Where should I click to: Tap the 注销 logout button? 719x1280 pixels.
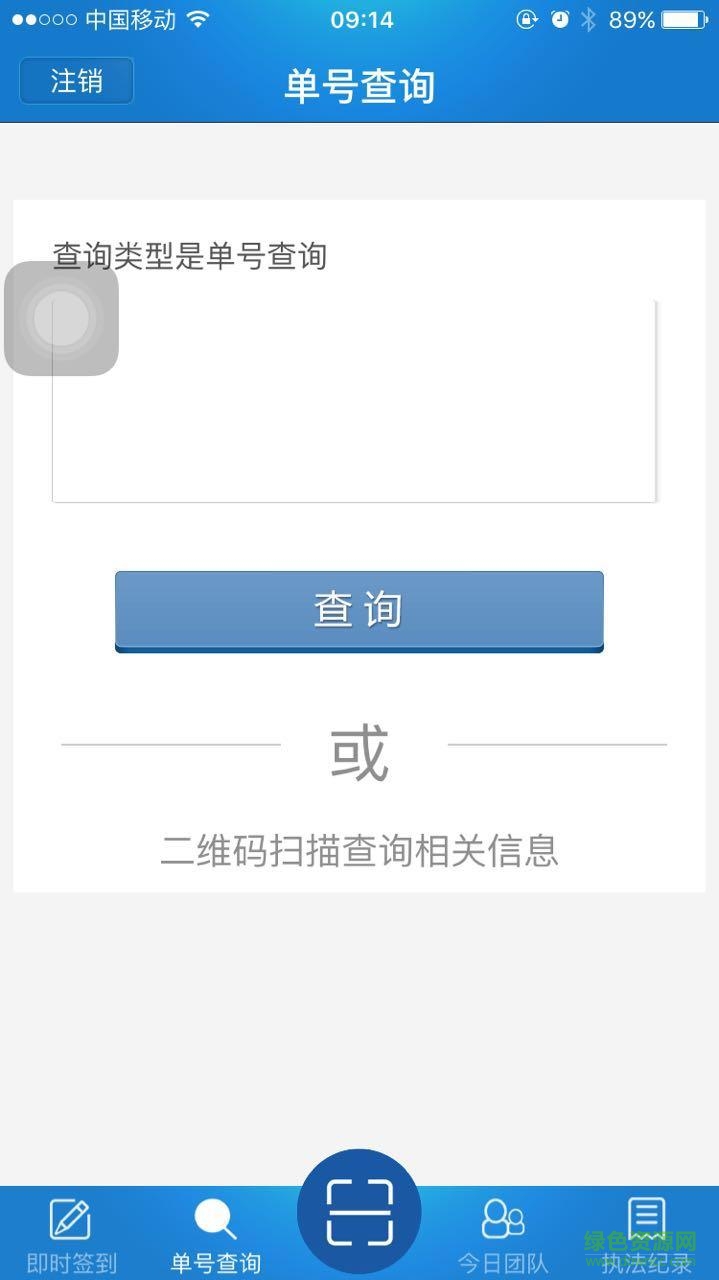tap(76, 81)
